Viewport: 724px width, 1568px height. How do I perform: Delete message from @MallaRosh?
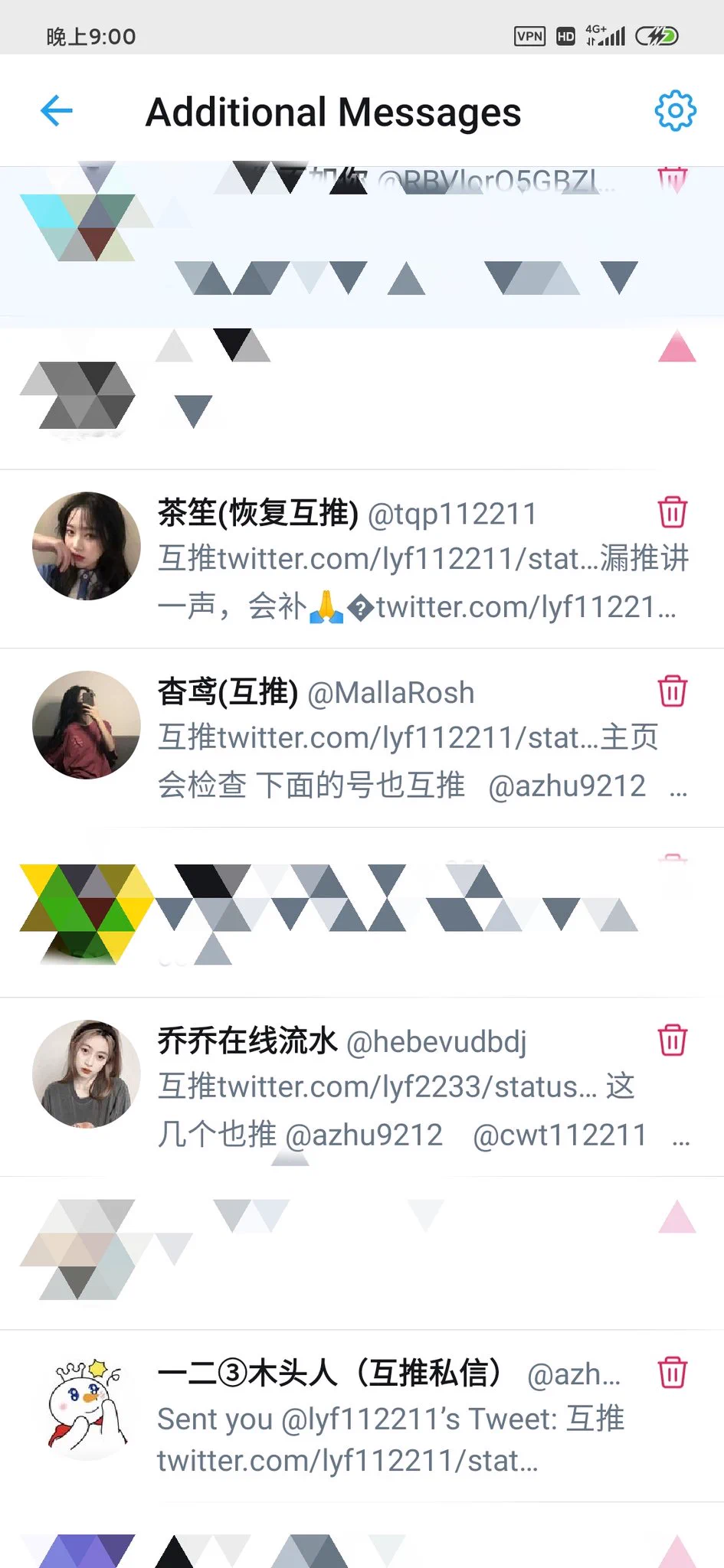(672, 691)
